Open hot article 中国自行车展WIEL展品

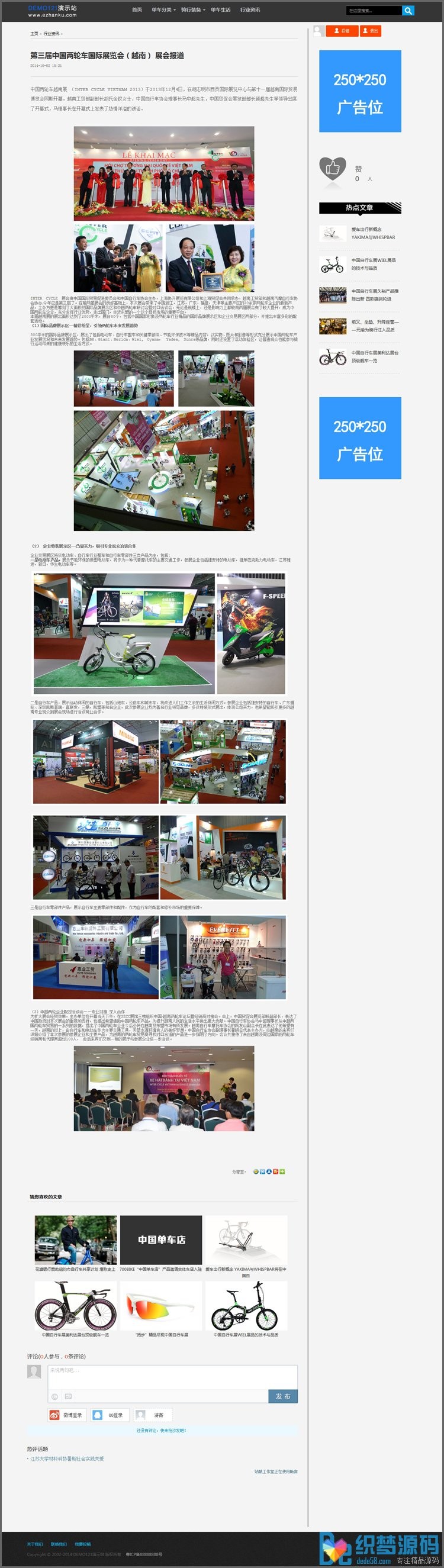point(373,263)
